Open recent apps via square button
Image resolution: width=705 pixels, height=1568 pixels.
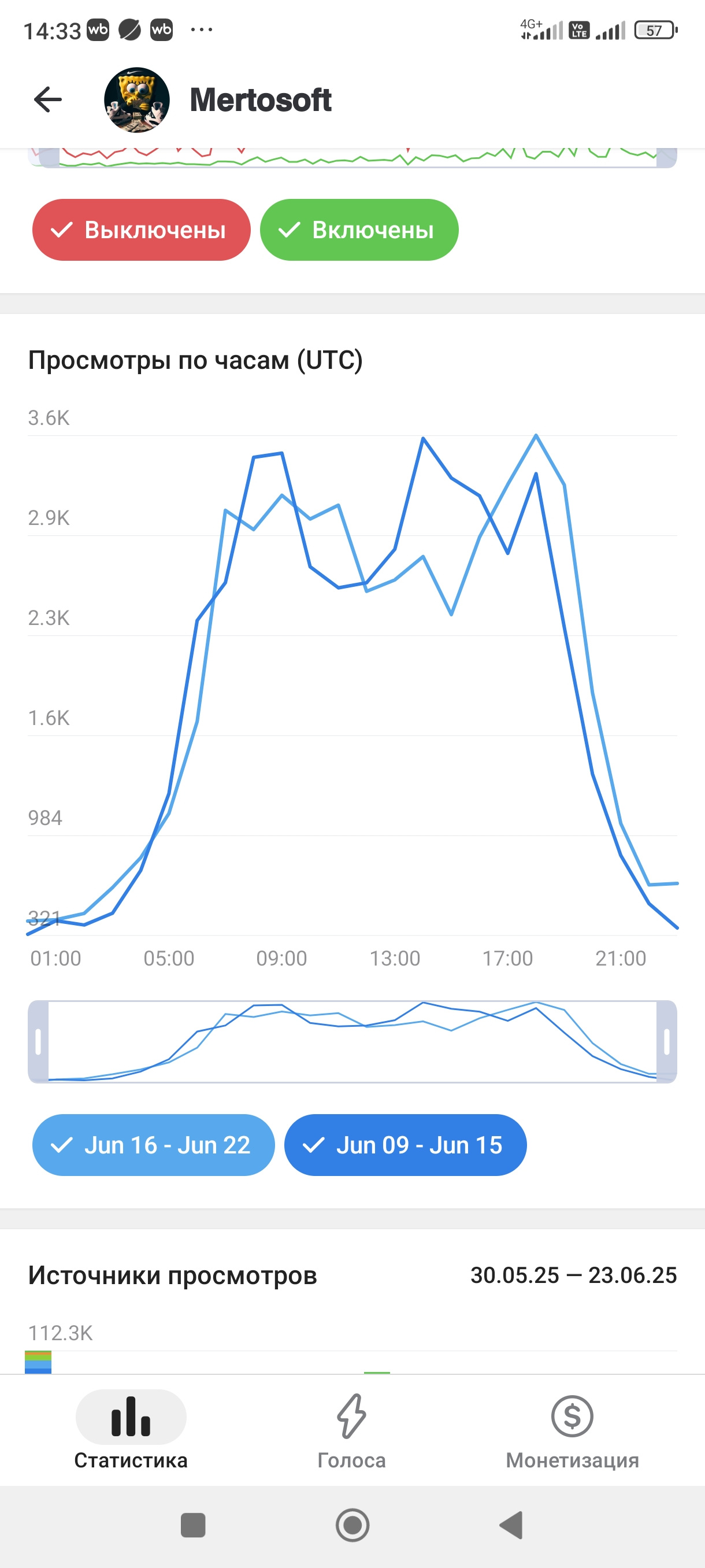pos(194,1525)
